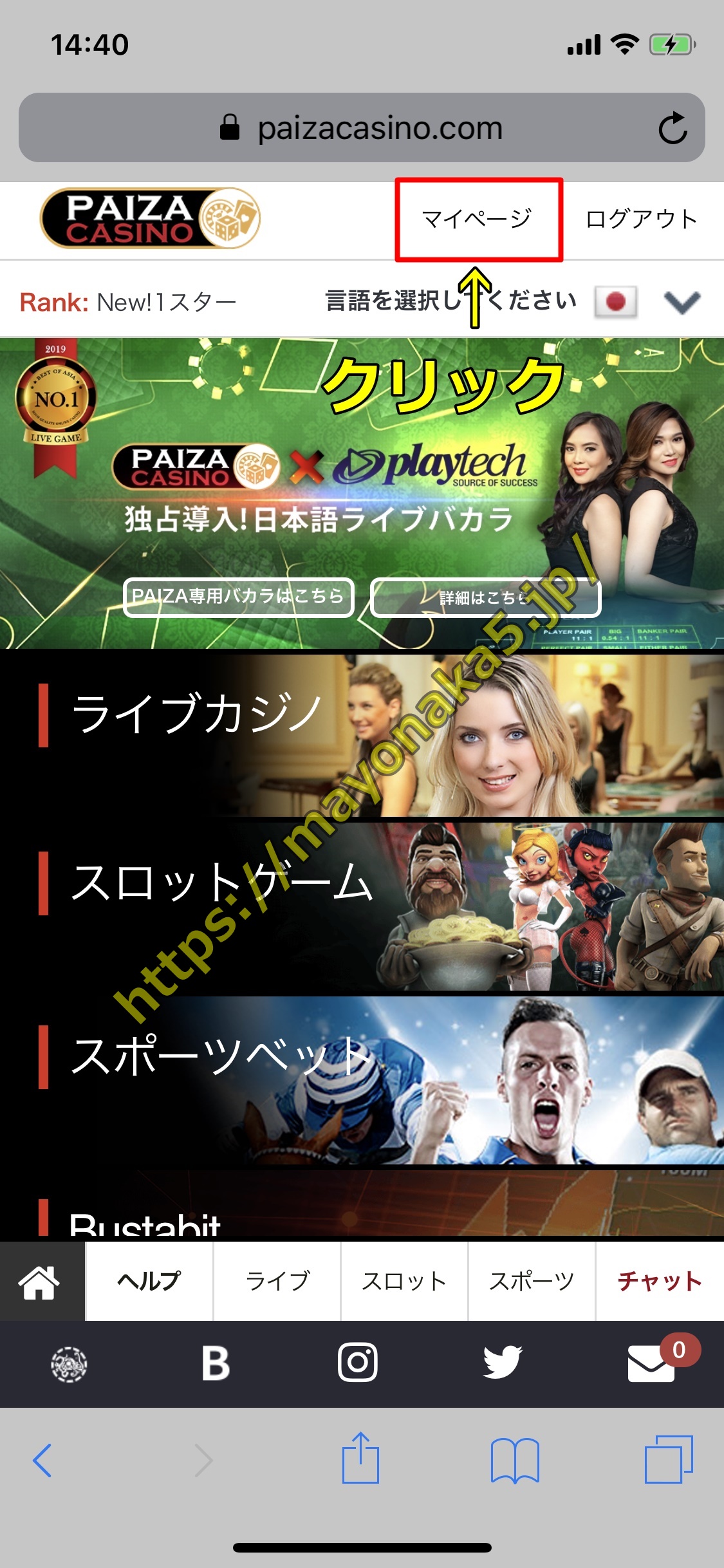Open the Twitter bird icon link
Image resolution: width=724 pixels, height=1568 pixels.
point(502,1362)
